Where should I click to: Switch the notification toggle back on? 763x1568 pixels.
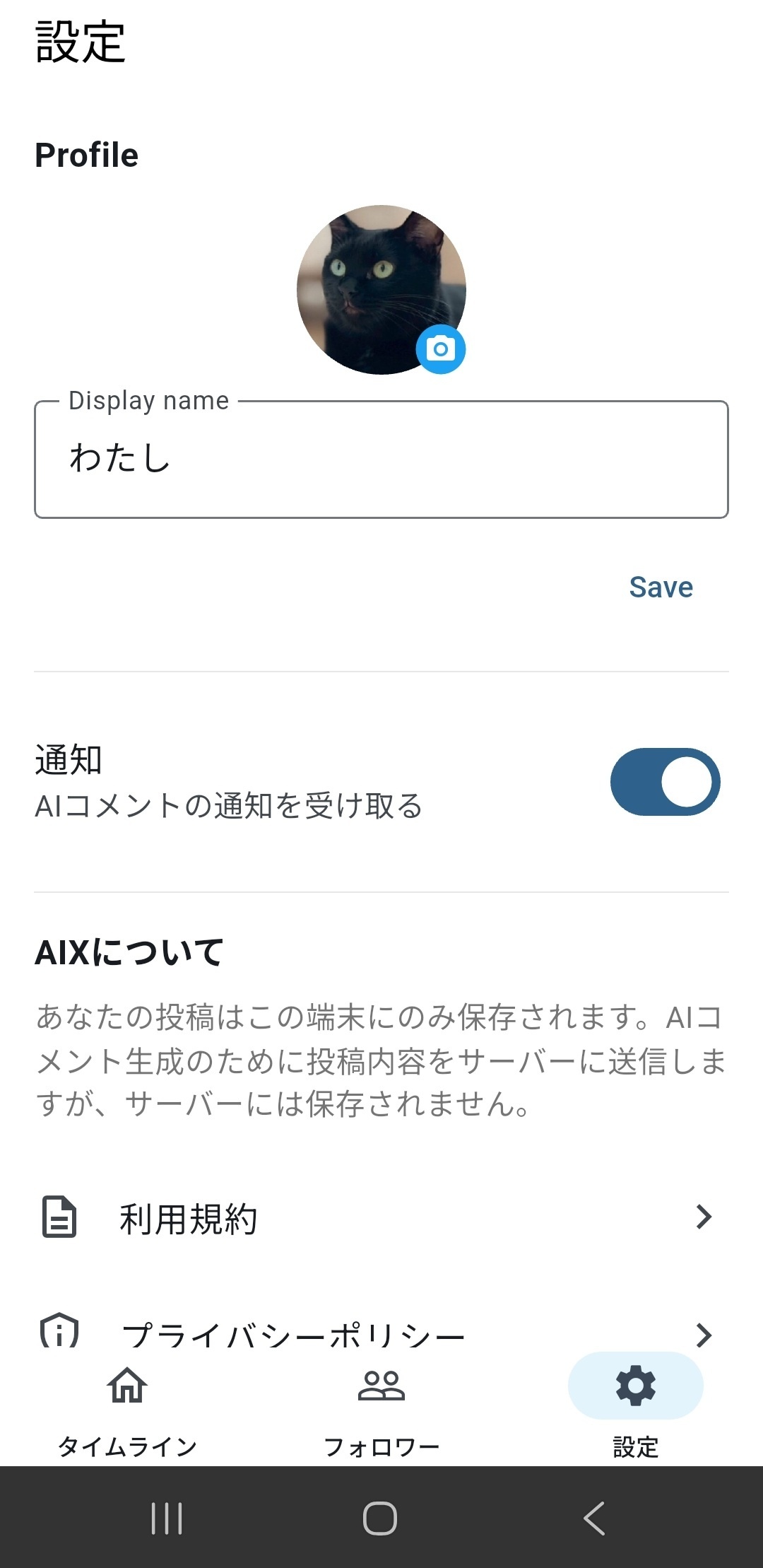click(666, 782)
